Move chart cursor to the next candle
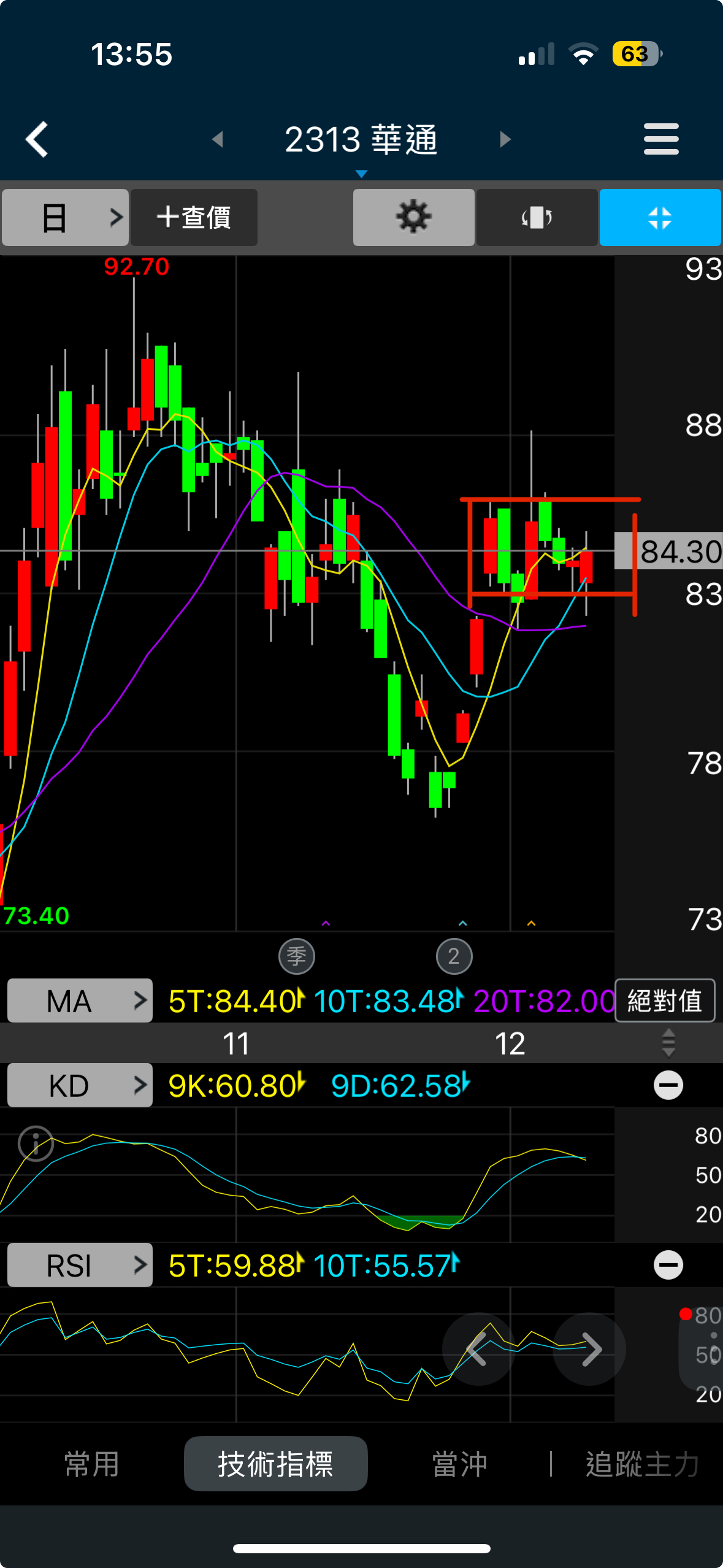723x1568 pixels. click(x=589, y=1349)
